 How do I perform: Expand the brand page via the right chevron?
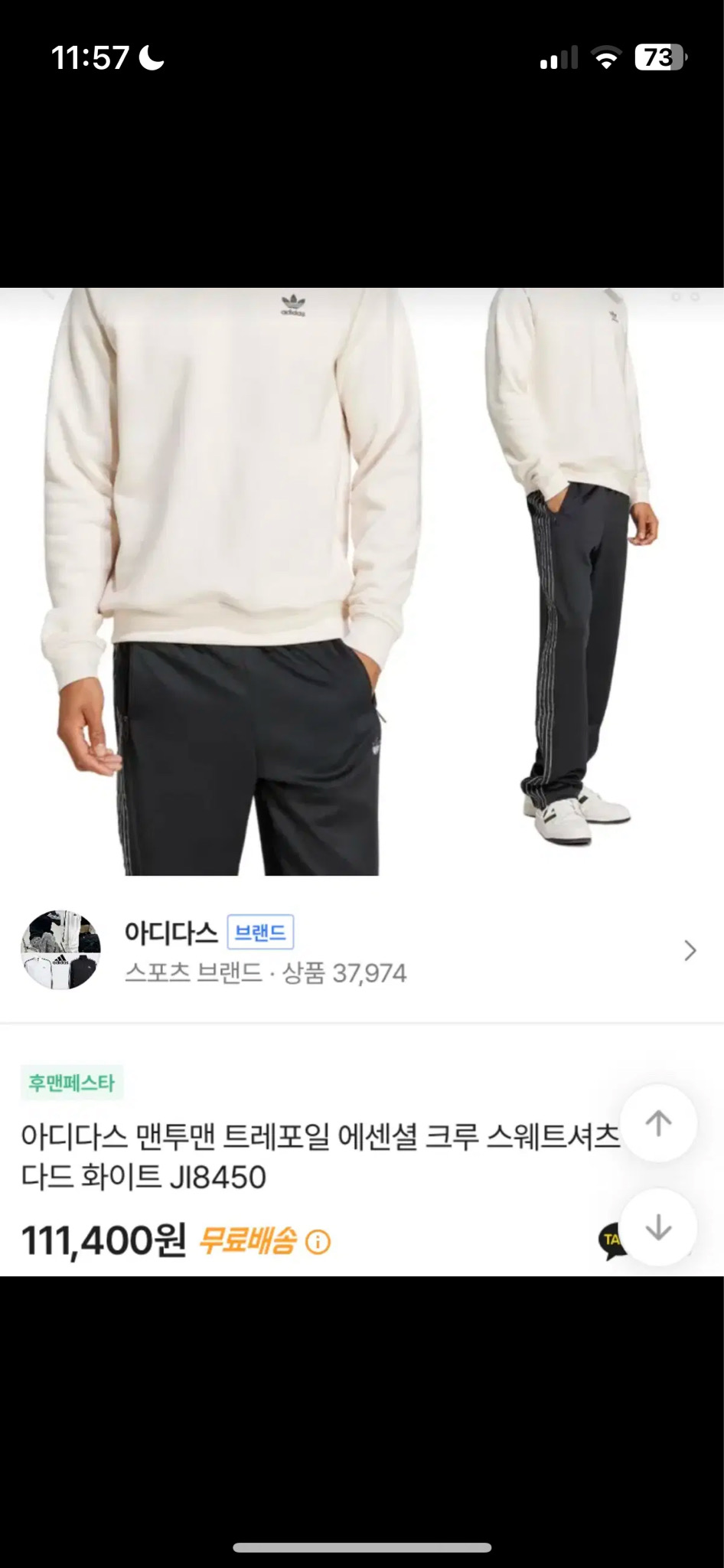point(692,949)
